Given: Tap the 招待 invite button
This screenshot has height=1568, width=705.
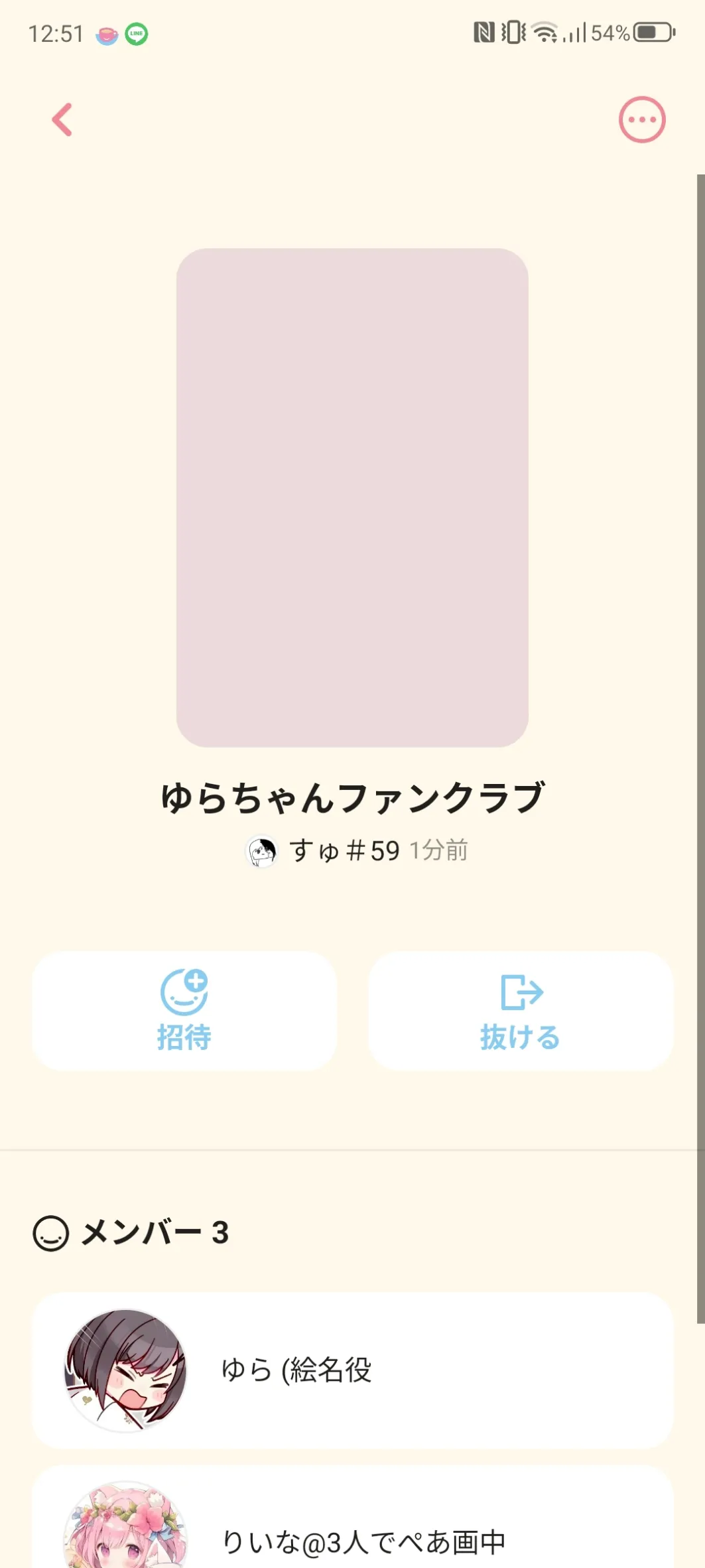Looking at the screenshot, I should [184, 1010].
